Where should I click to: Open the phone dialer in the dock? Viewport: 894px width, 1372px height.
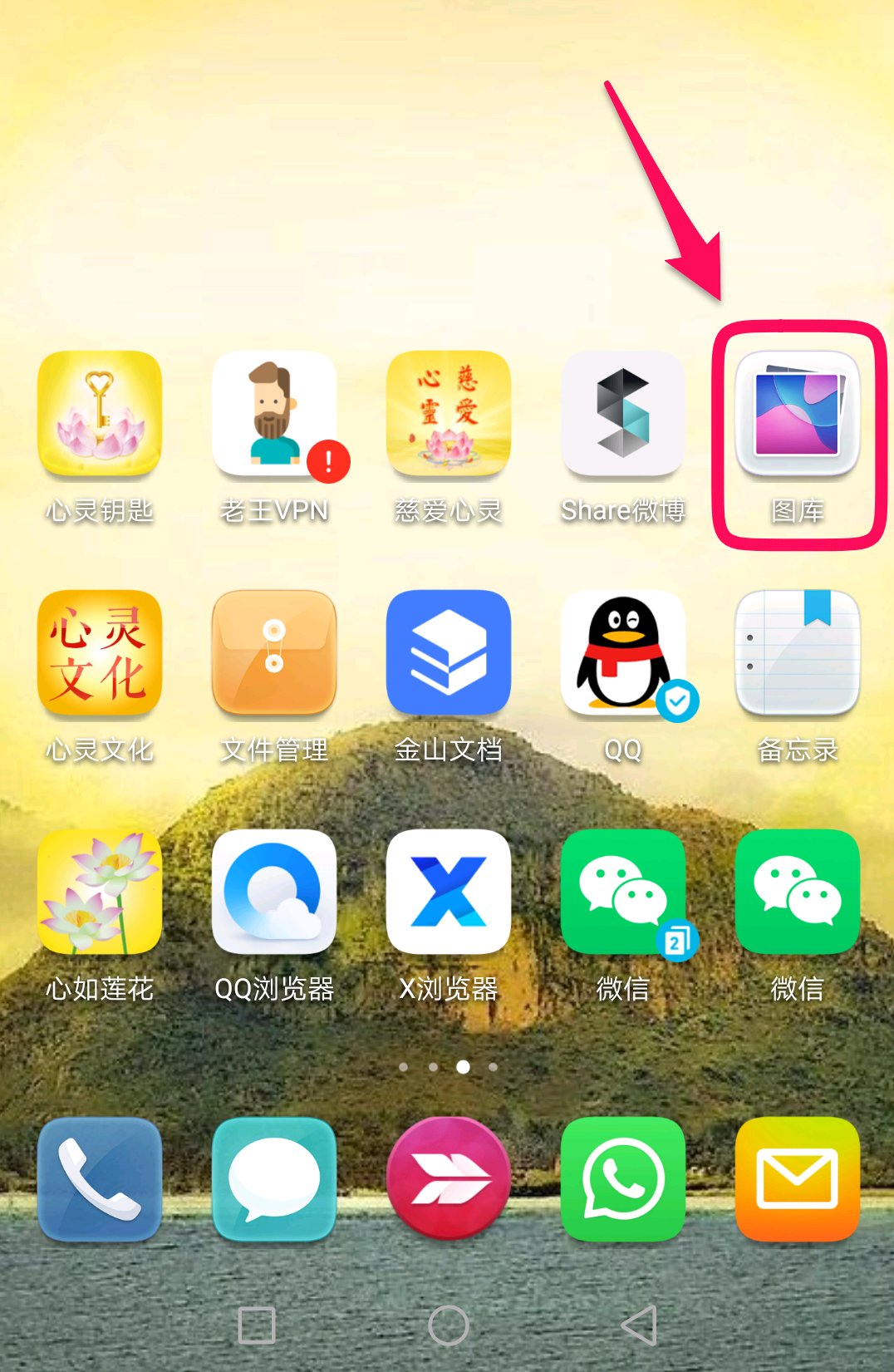click(100, 1179)
